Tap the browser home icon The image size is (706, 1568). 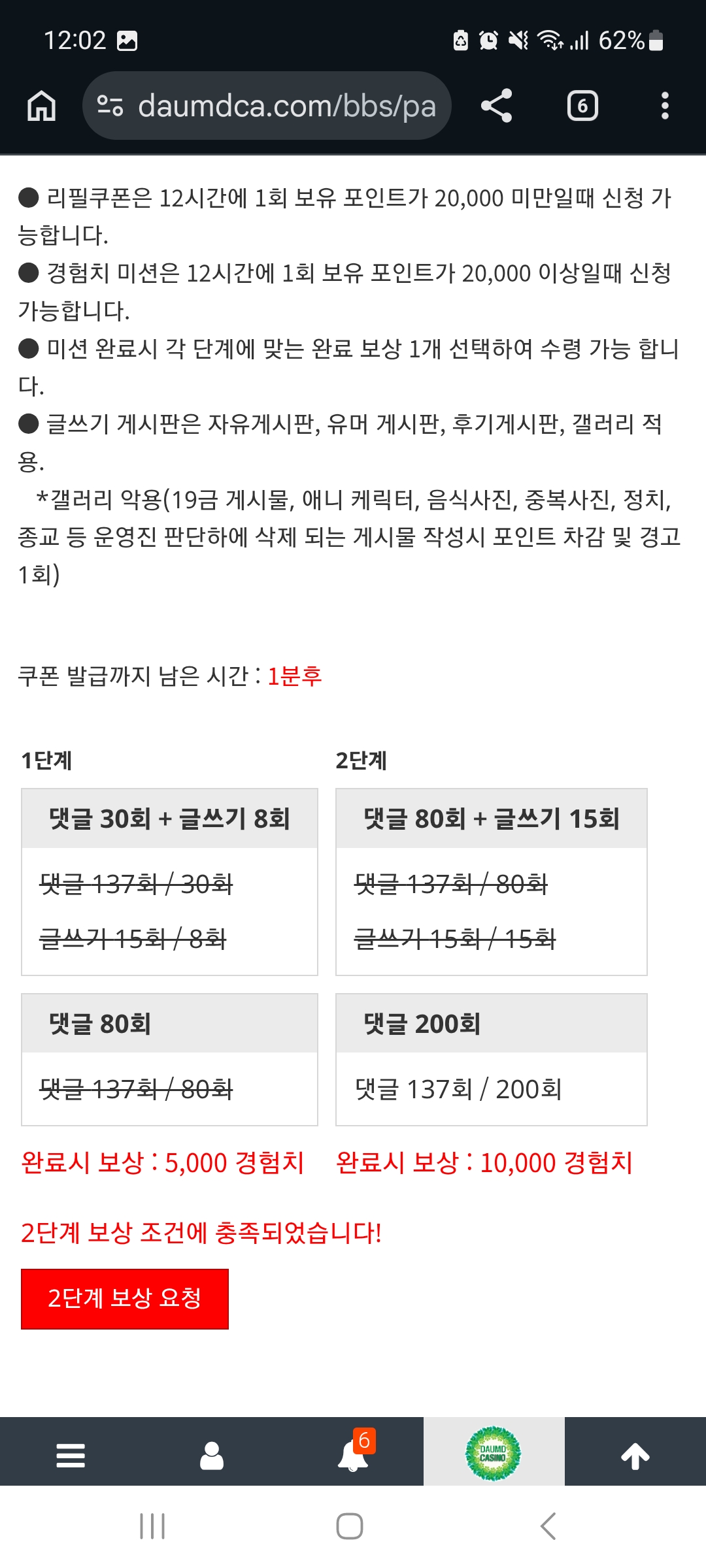[x=41, y=106]
